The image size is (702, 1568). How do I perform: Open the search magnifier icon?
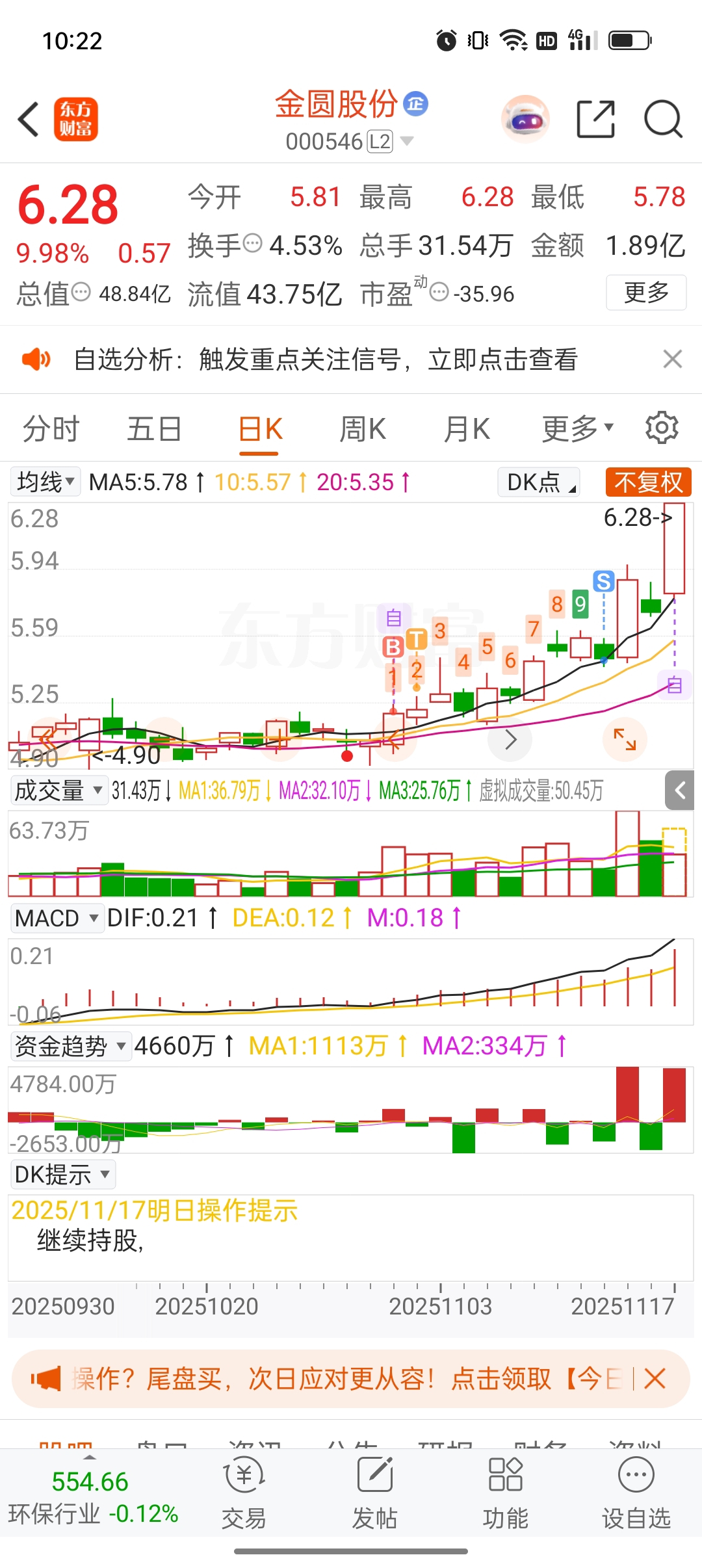(x=662, y=120)
